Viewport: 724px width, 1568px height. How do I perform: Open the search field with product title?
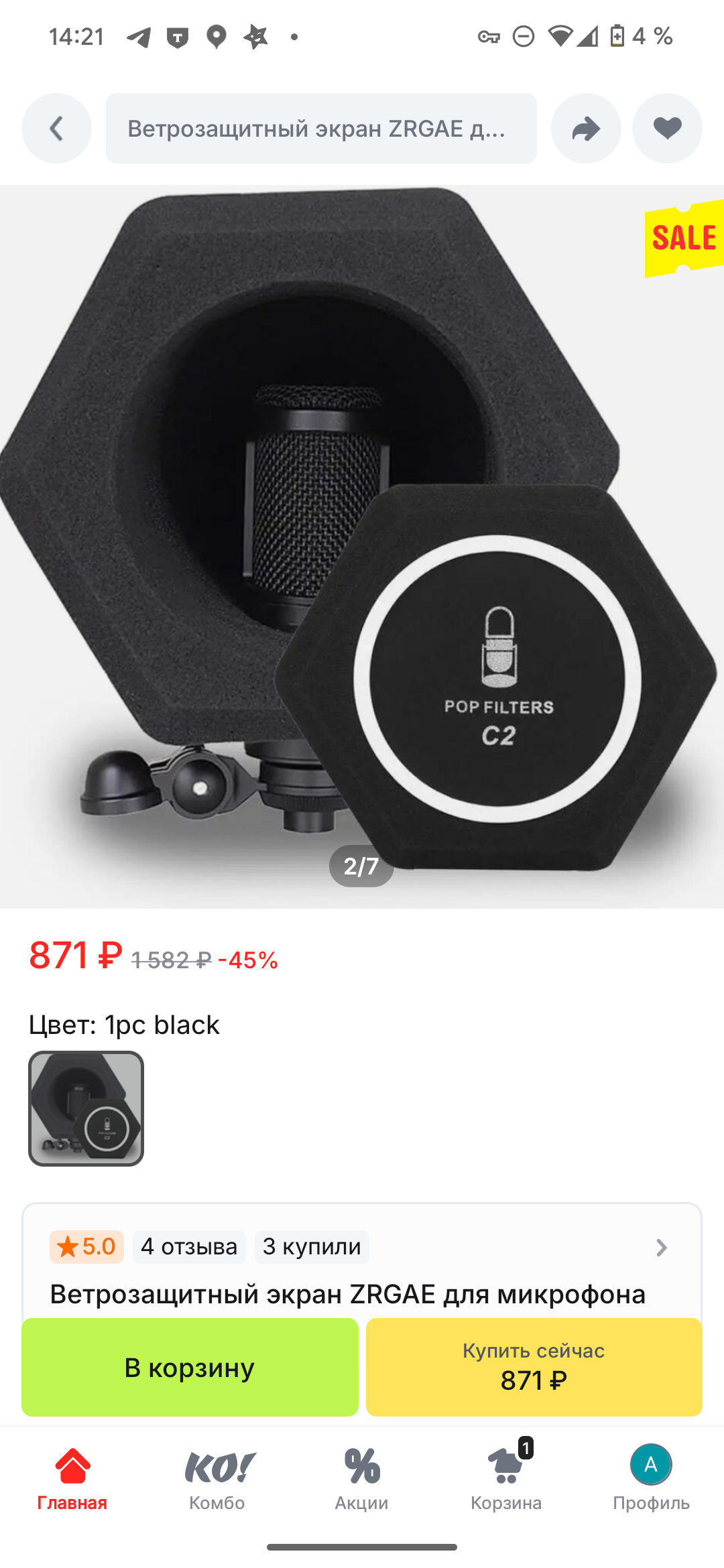(x=321, y=128)
